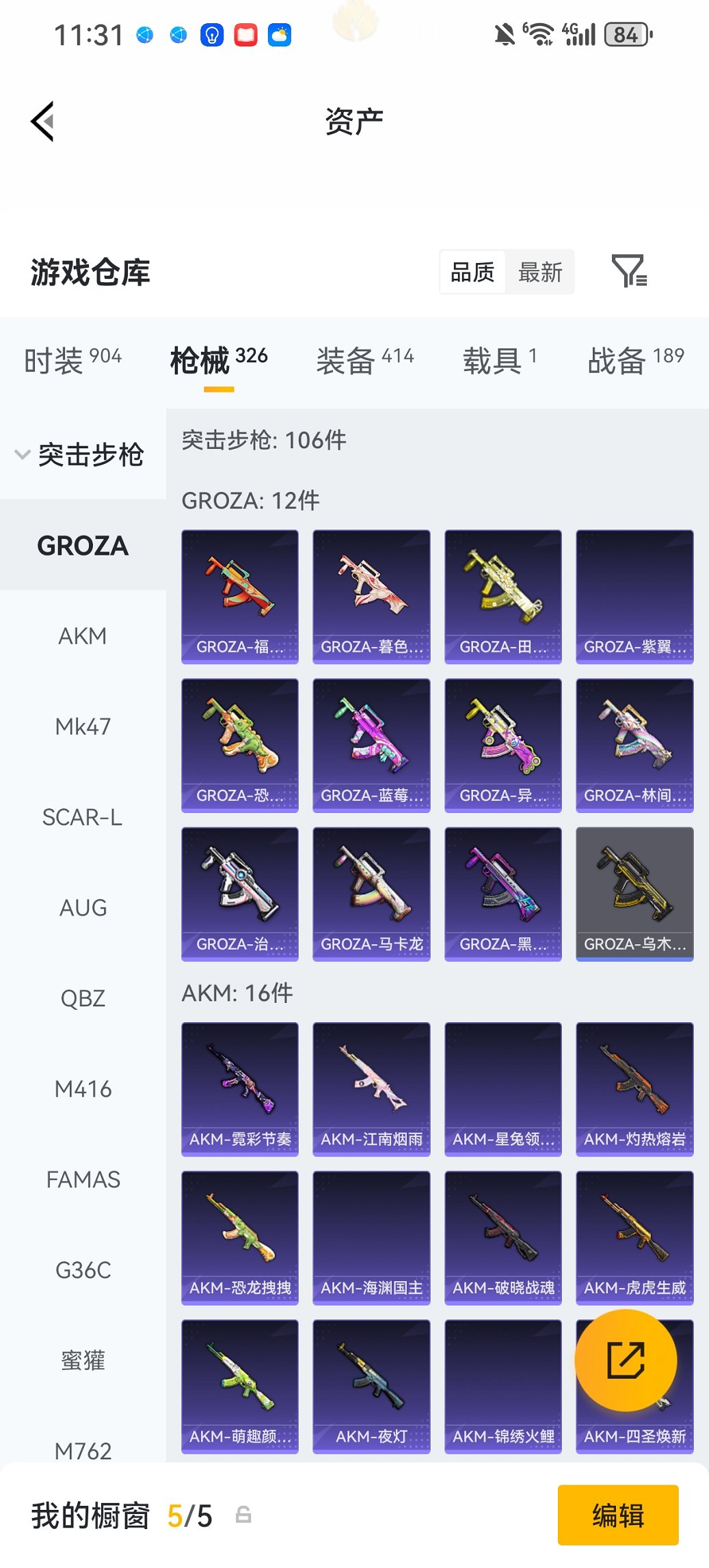Tap the orange share floating button

626,1360
